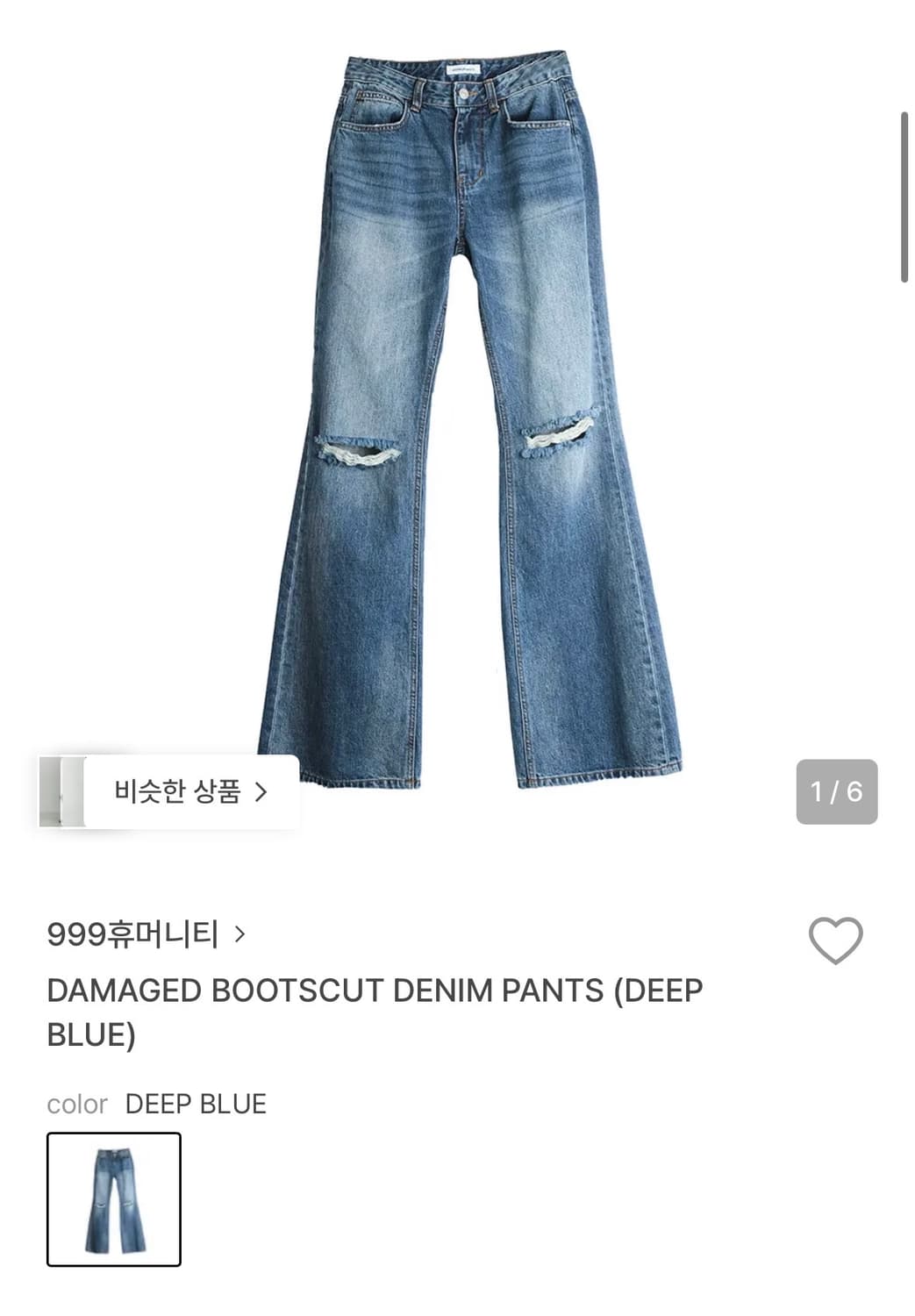This screenshot has height=1316, width=915.
Task: Favorite the product using the heart outline
Action: 837,941
